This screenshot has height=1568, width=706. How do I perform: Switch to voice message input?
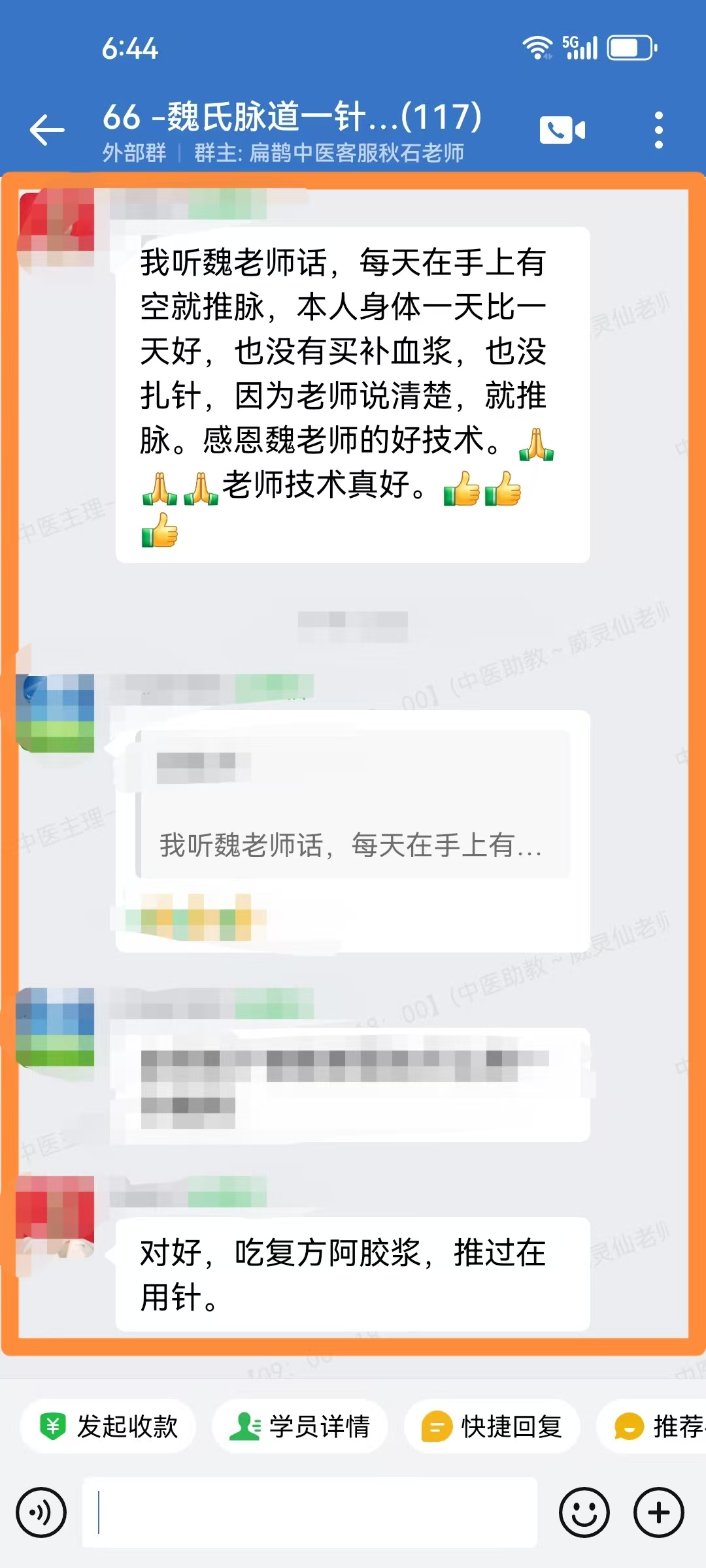point(41,1512)
